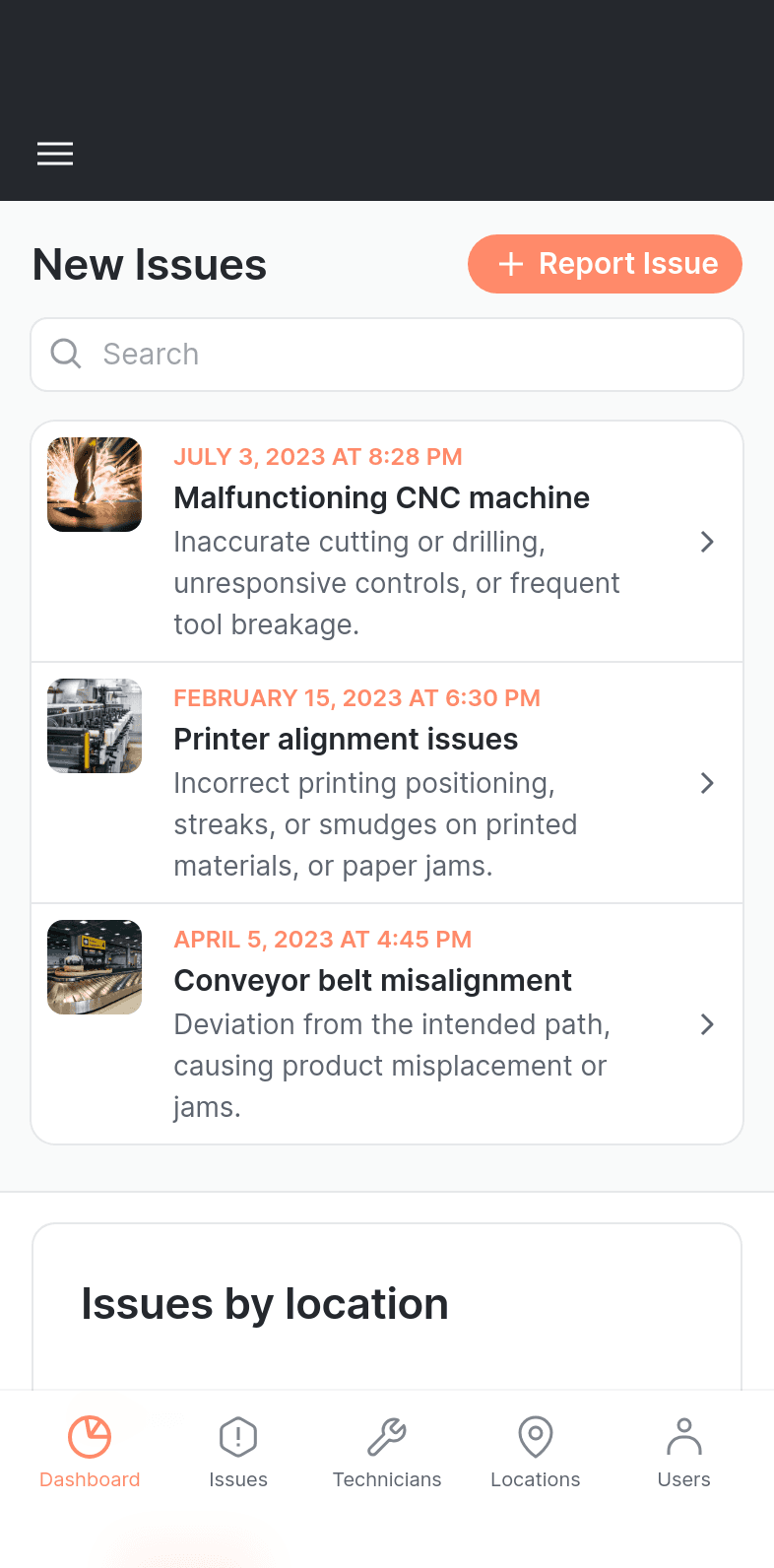Open the Malfunctioning CNC machine issue
This screenshot has width=774, height=1568.
[387, 542]
